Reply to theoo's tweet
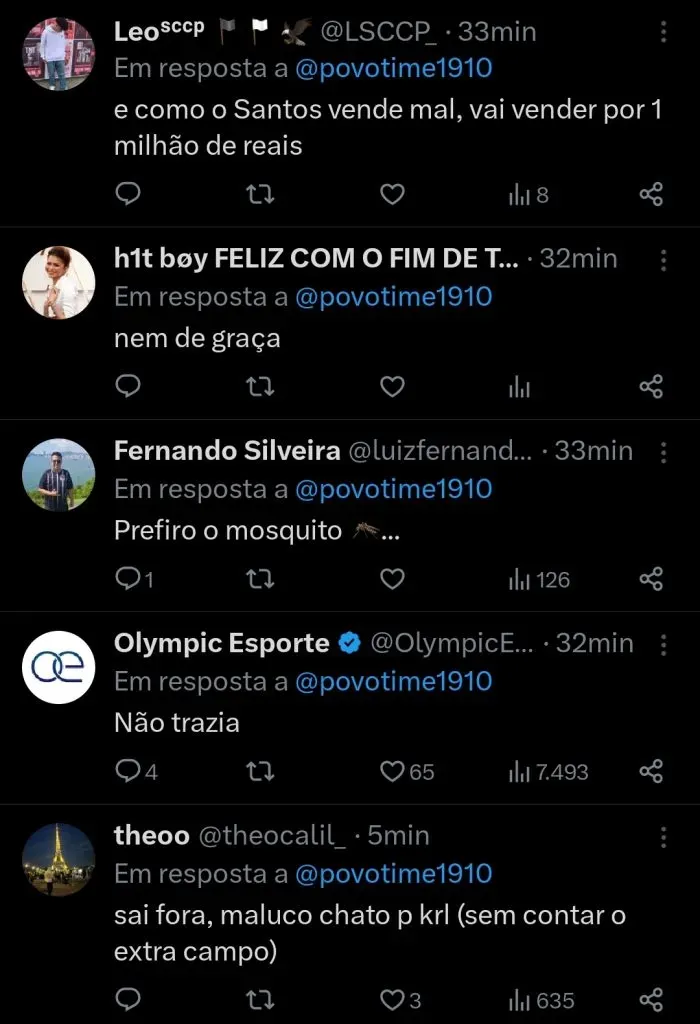700x1024 pixels. tap(128, 999)
